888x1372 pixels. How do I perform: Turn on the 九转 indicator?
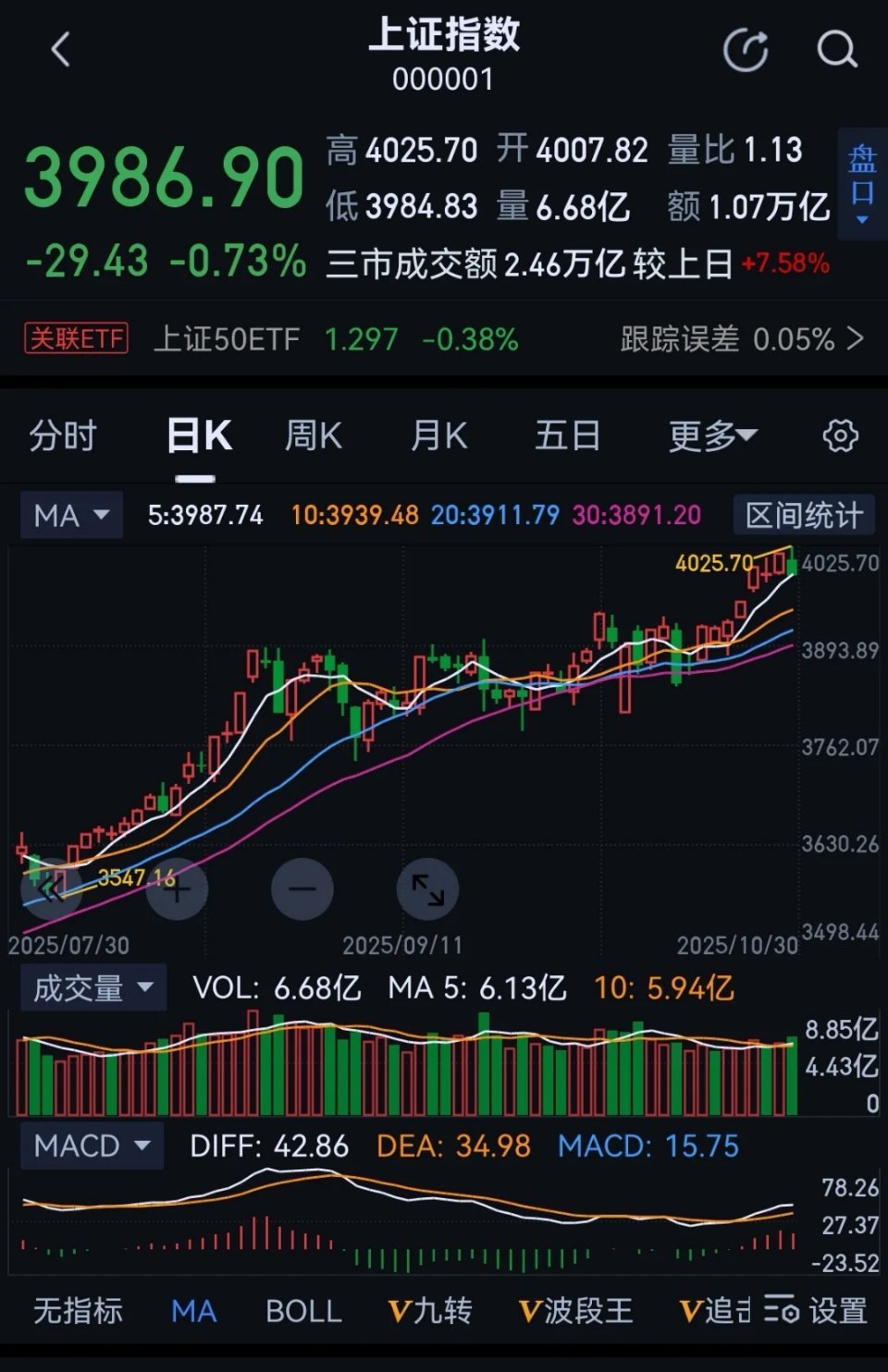[x=430, y=1311]
